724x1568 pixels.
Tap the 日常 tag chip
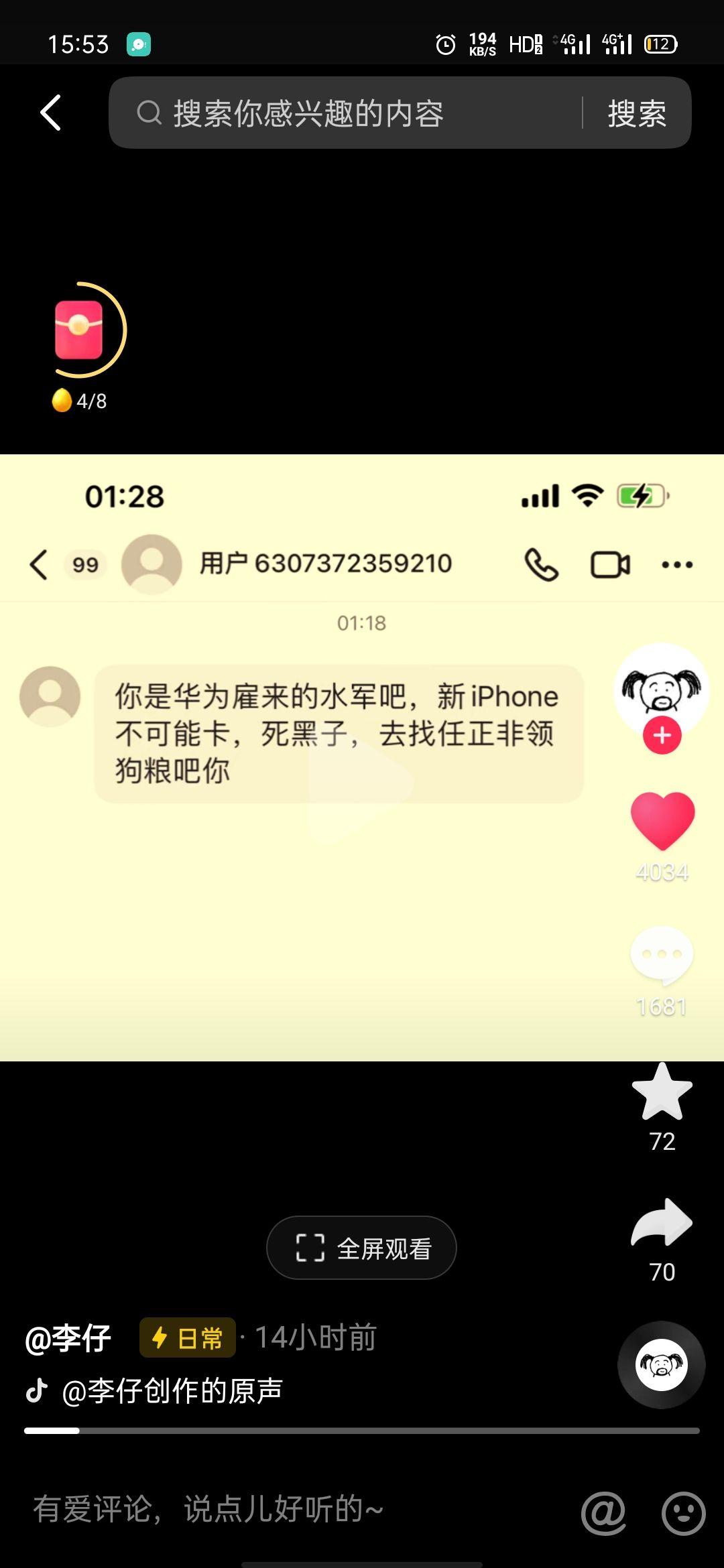click(188, 1338)
